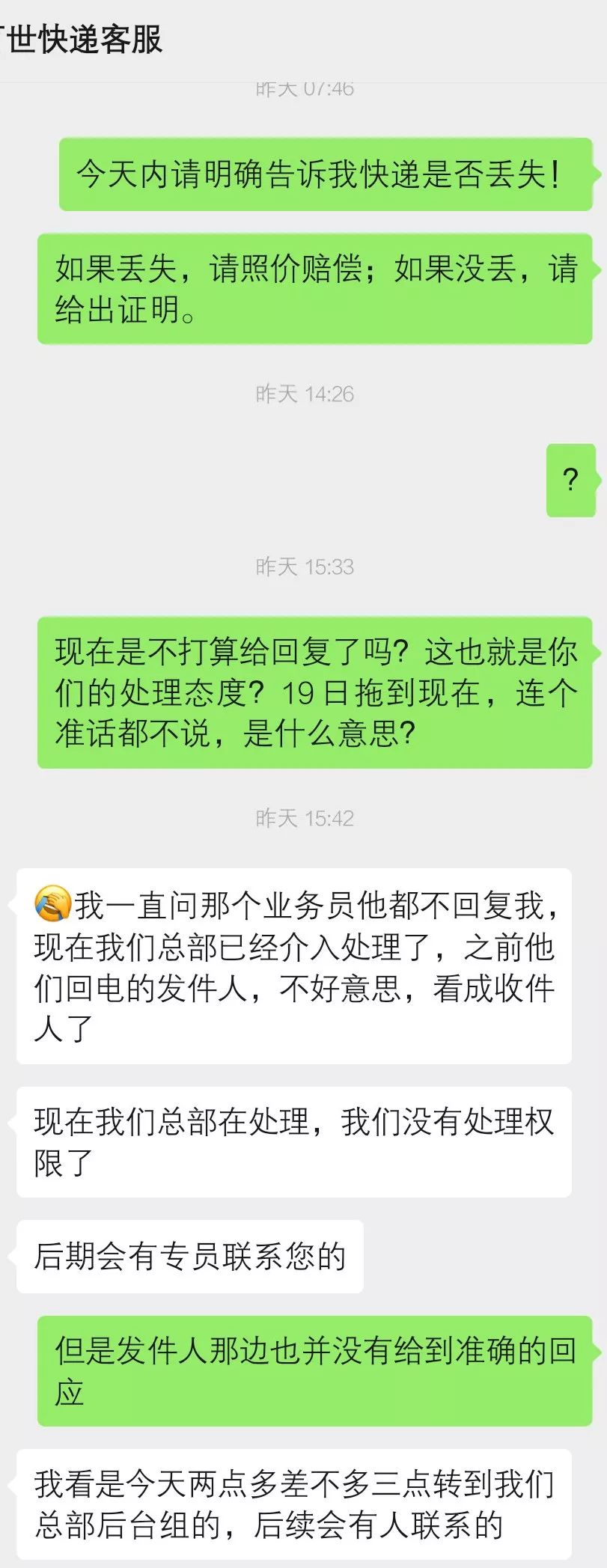Select the 如果丢失，请照价赔偿 message
Image resolution: width=607 pixels, height=1568 pixels.
click(314, 288)
